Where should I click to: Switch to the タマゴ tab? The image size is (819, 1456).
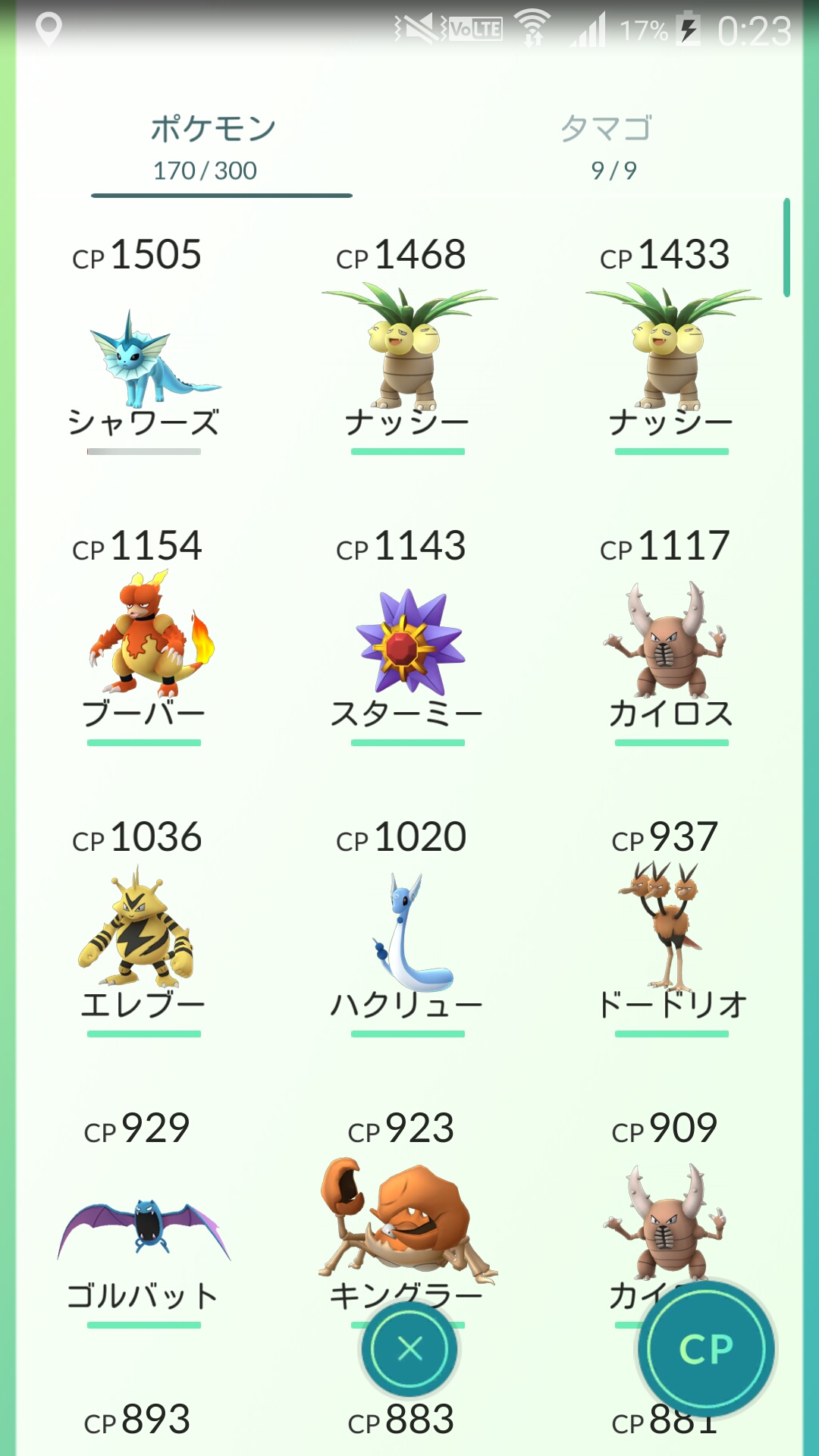607,148
